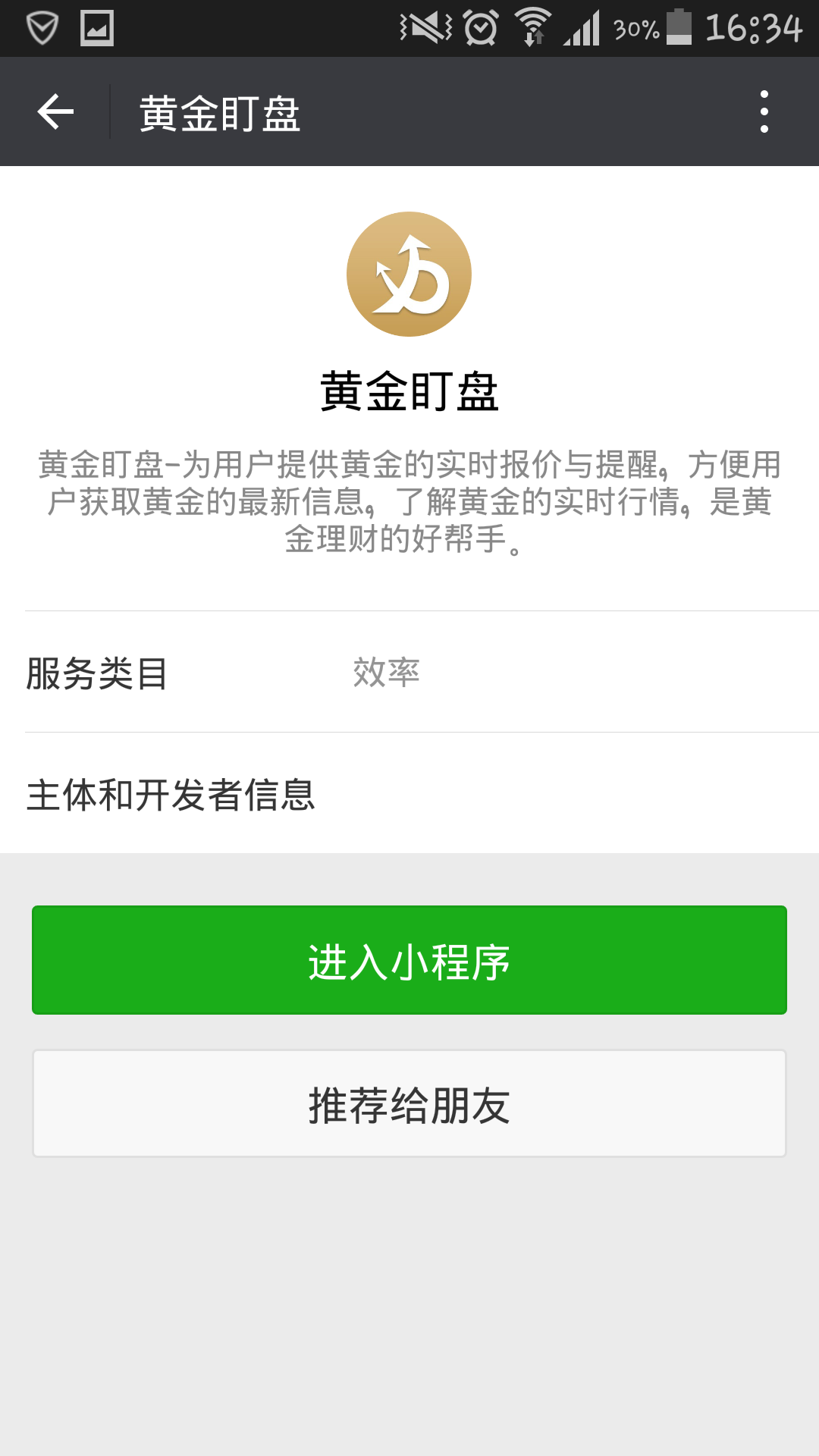Tap the green 进入小程序 button
The width and height of the screenshot is (819, 1456).
(409, 960)
